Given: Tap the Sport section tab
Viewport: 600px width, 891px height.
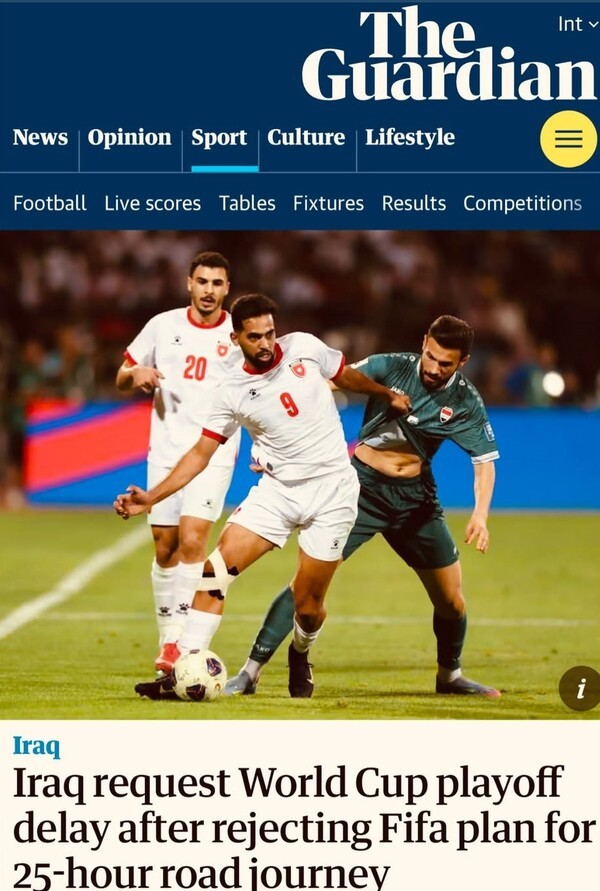Looking at the screenshot, I should coord(219,138).
